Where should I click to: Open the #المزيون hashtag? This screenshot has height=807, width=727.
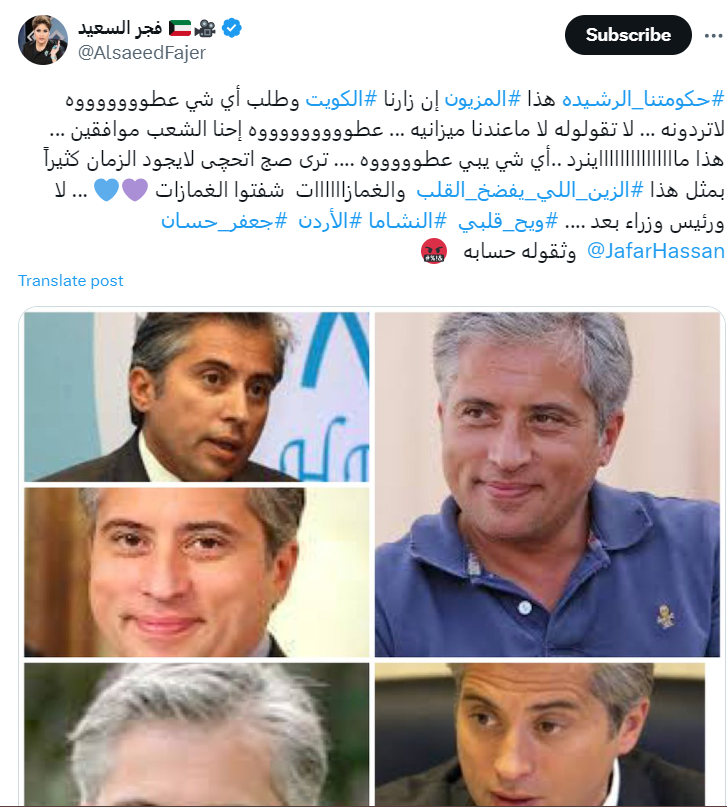tap(491, 99)
